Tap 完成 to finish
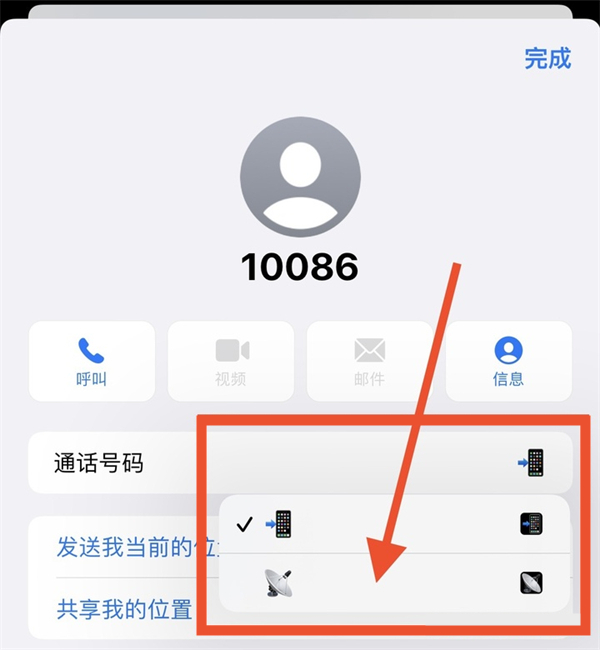The image size is (600, 650). (547, 58)
